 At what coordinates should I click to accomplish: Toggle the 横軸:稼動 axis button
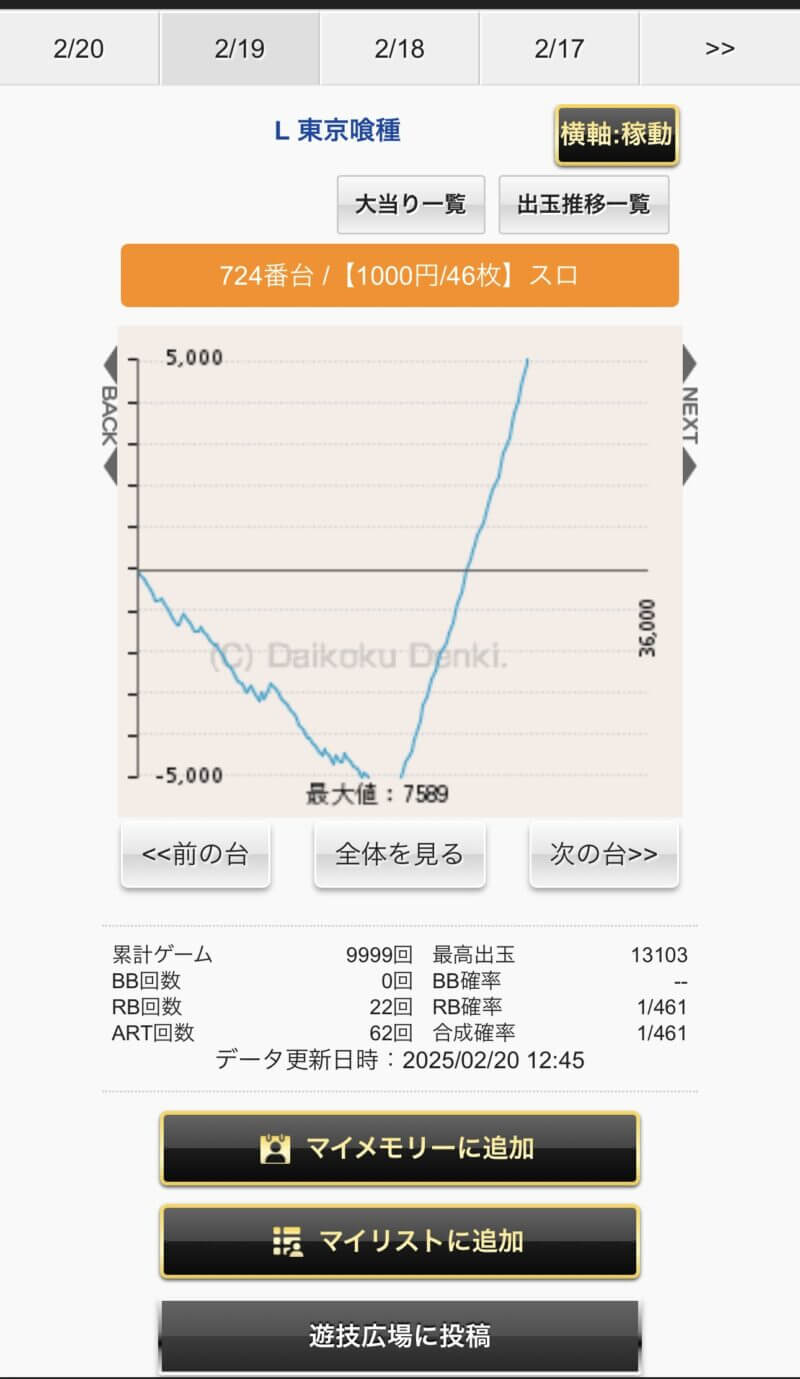pyautogui.click(x=617, y=135)
